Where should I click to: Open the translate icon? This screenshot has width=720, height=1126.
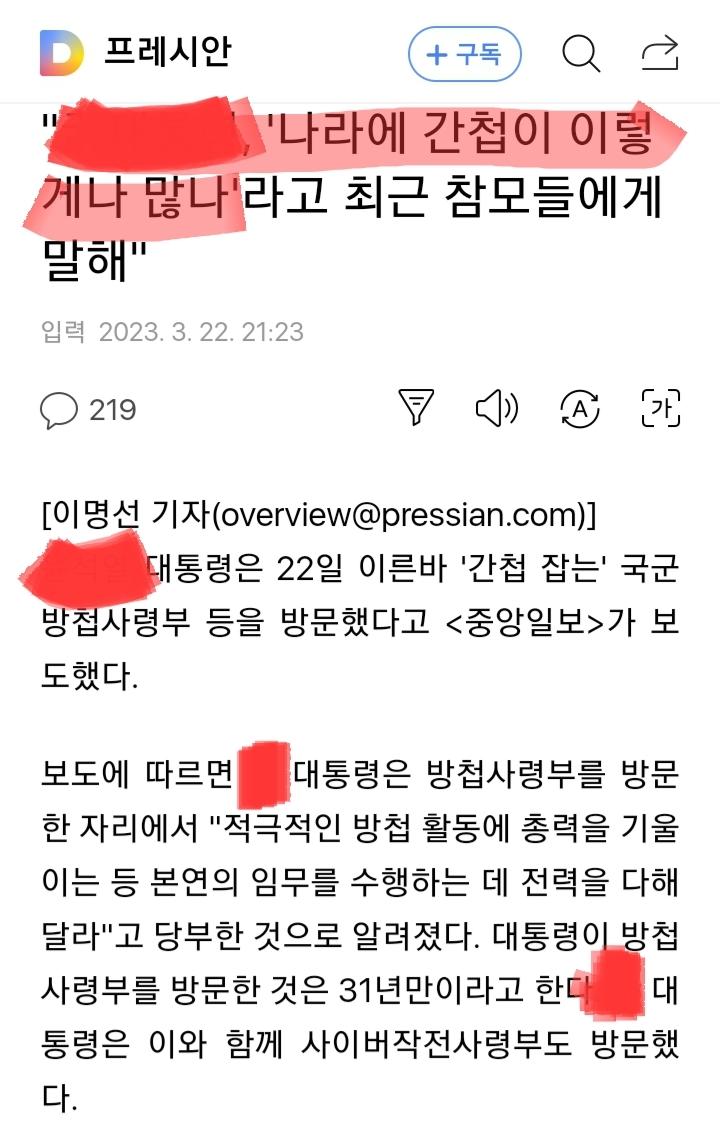[x=579, y=408]
